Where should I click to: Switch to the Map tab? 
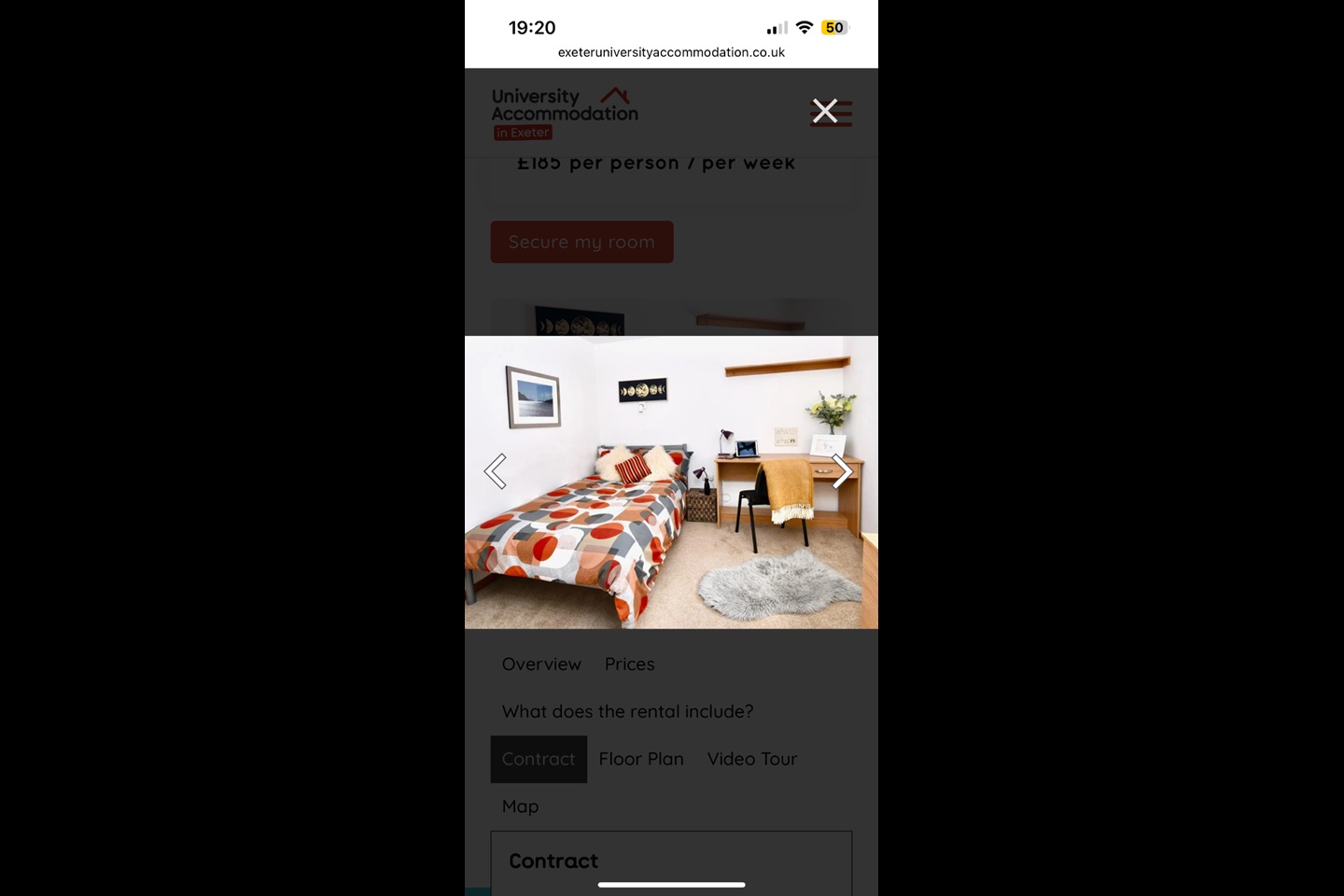[520, 806]
